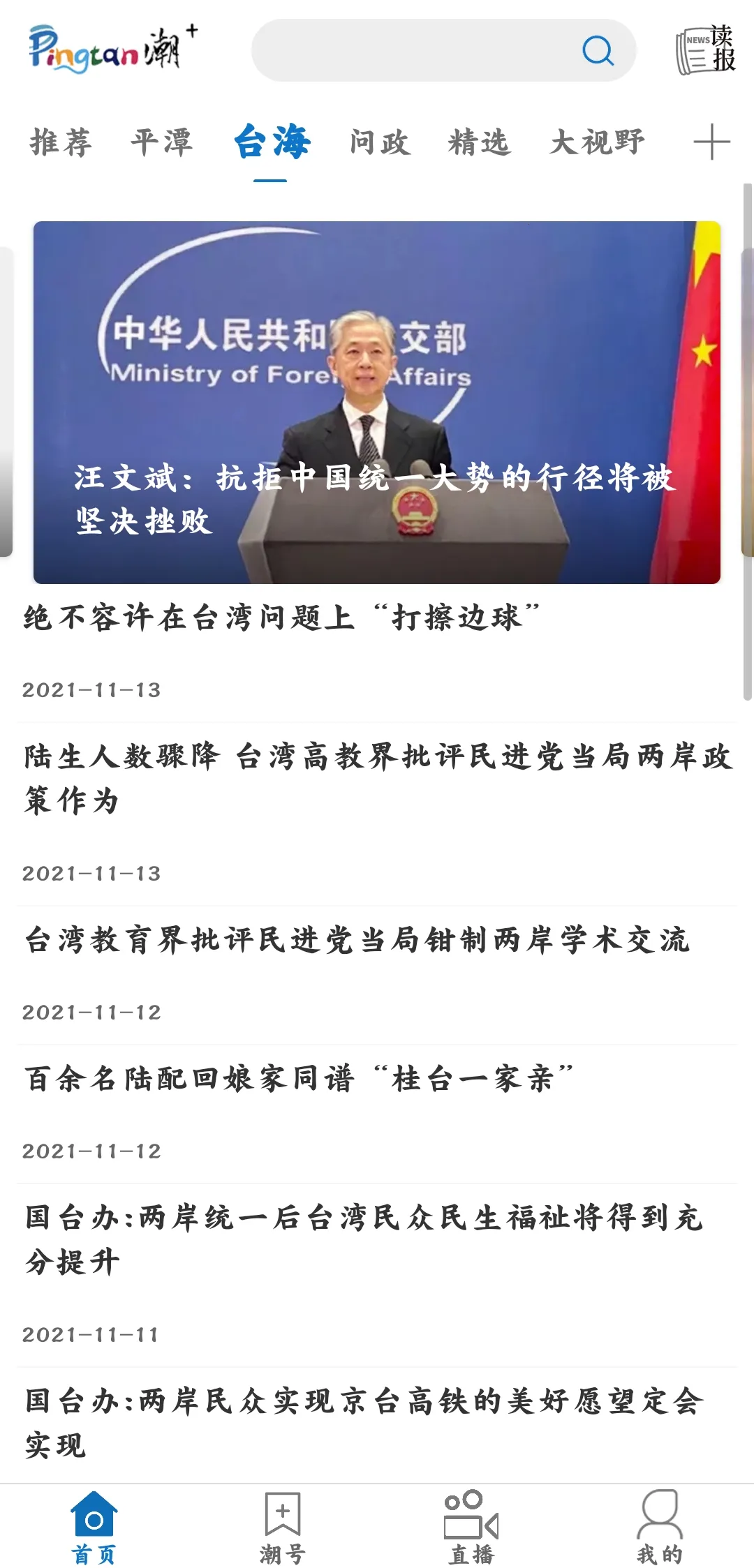Go to the 首页 home tab
This screenshot has width=754, height=1568.
pos(94,1528)
